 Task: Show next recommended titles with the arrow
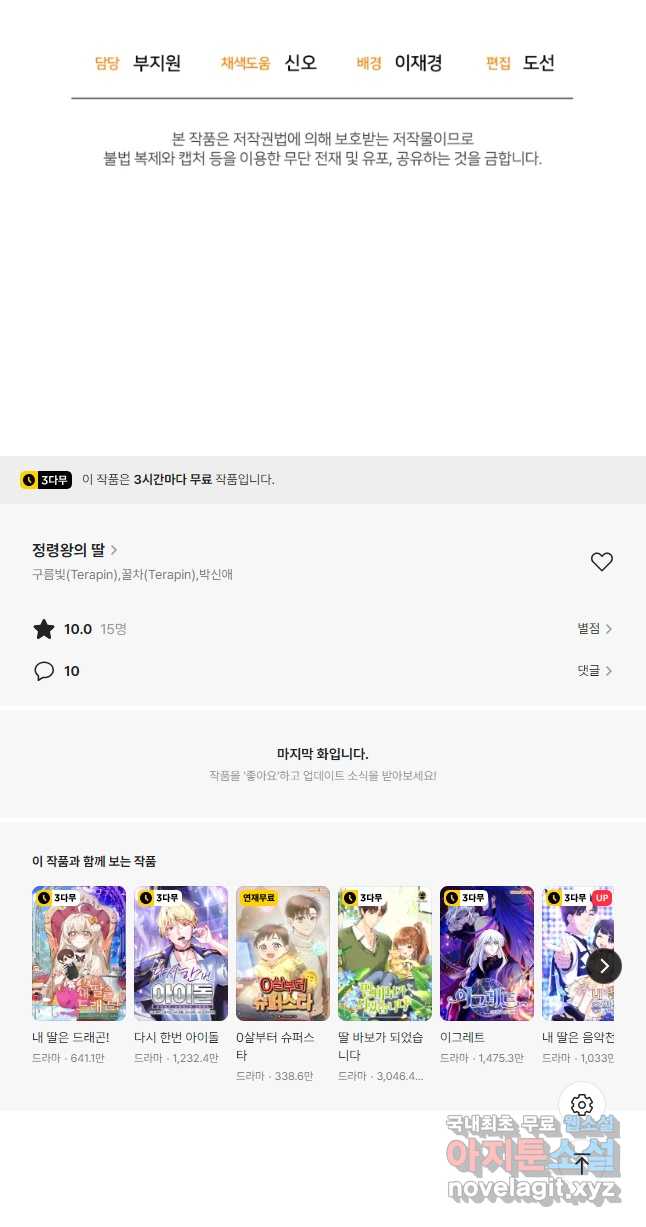click(604, 966)
